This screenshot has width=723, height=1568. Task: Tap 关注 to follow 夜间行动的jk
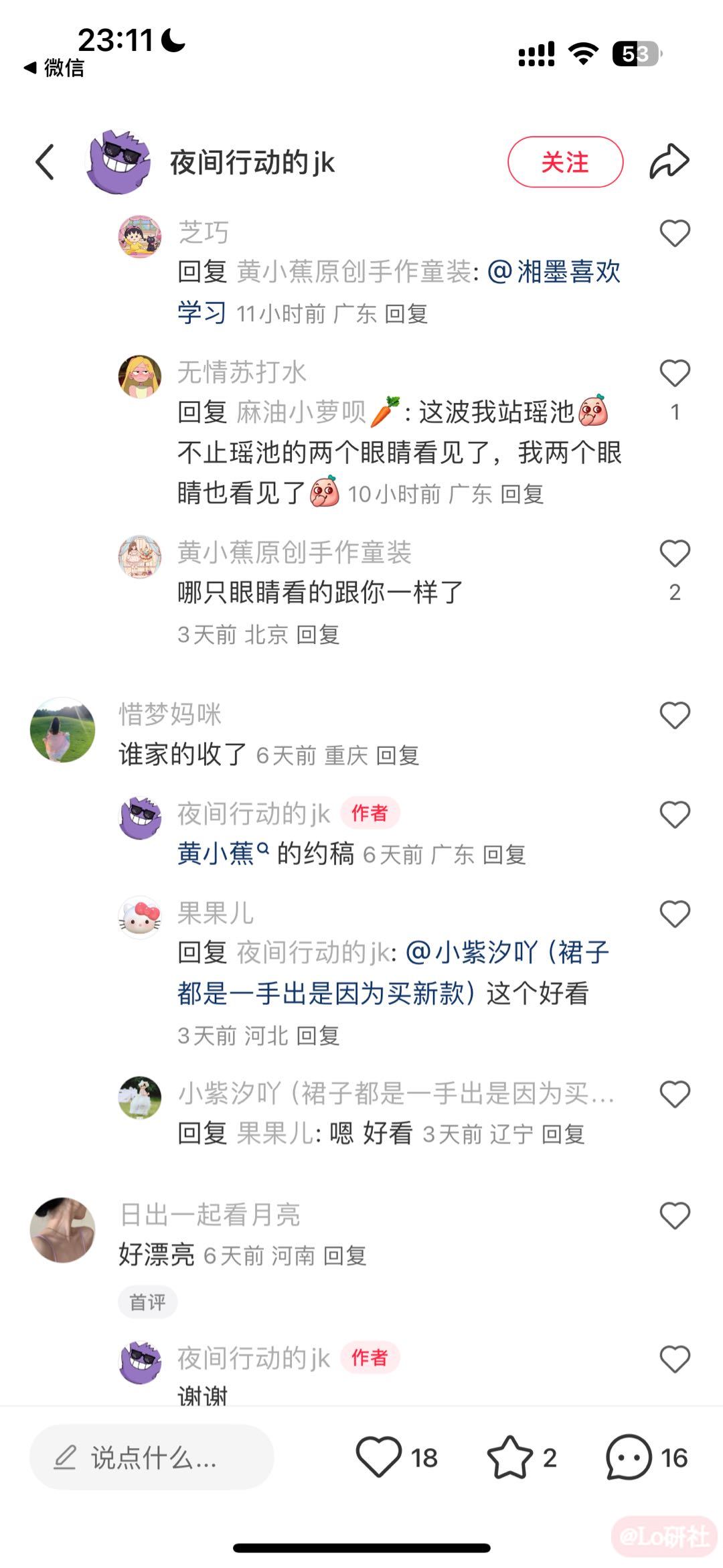(x=565, y=163)
